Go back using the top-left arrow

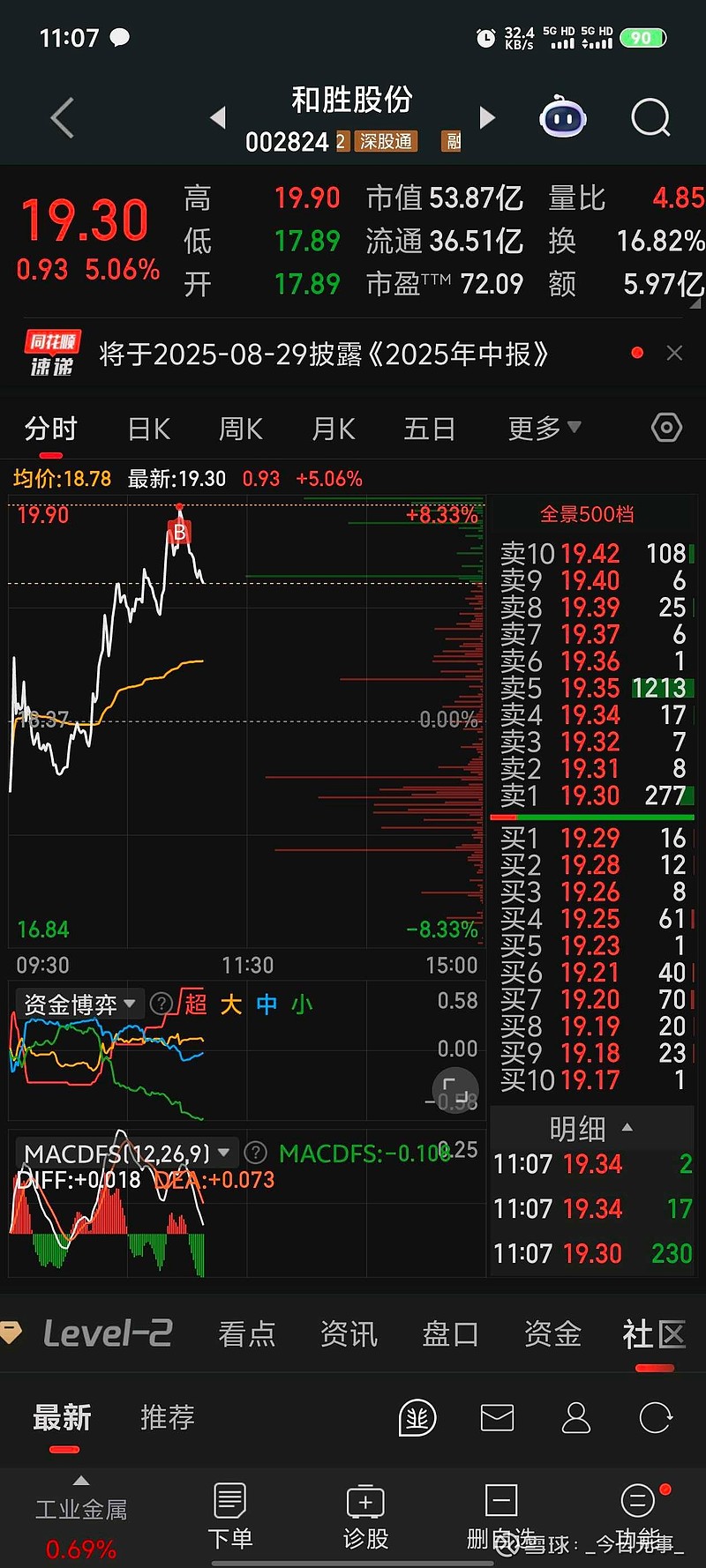click(x=62, y=118)
